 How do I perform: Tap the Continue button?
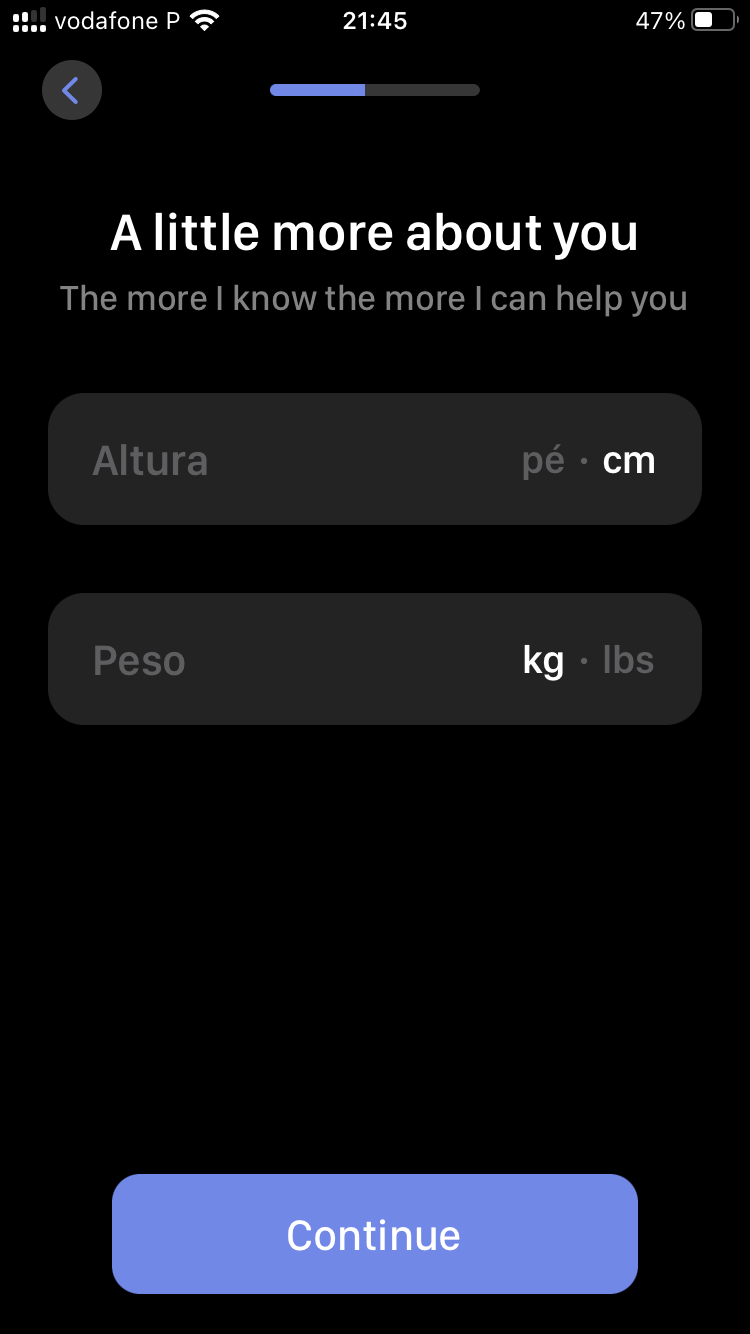(374, 1234)
